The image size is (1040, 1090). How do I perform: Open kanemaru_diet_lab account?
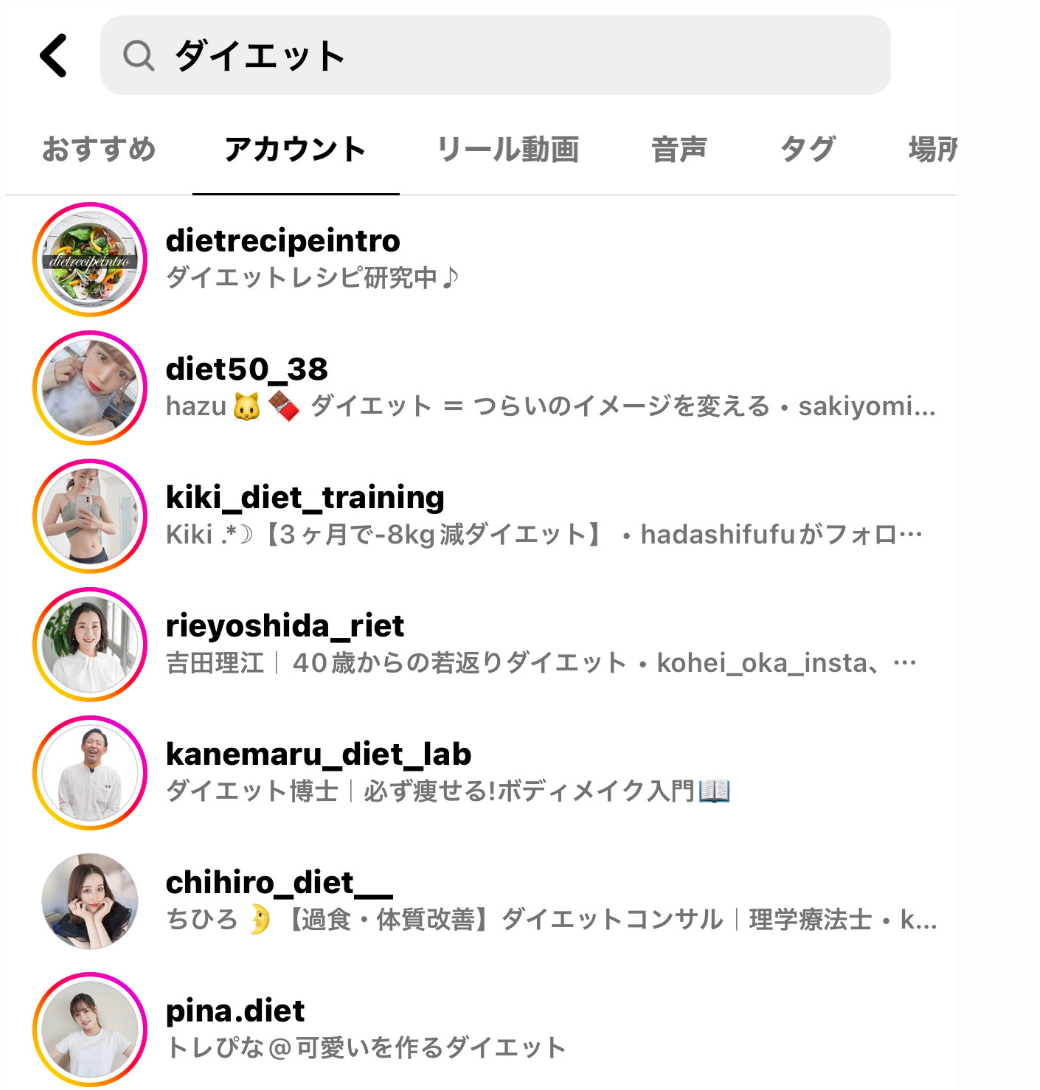[x=318, y=754]
